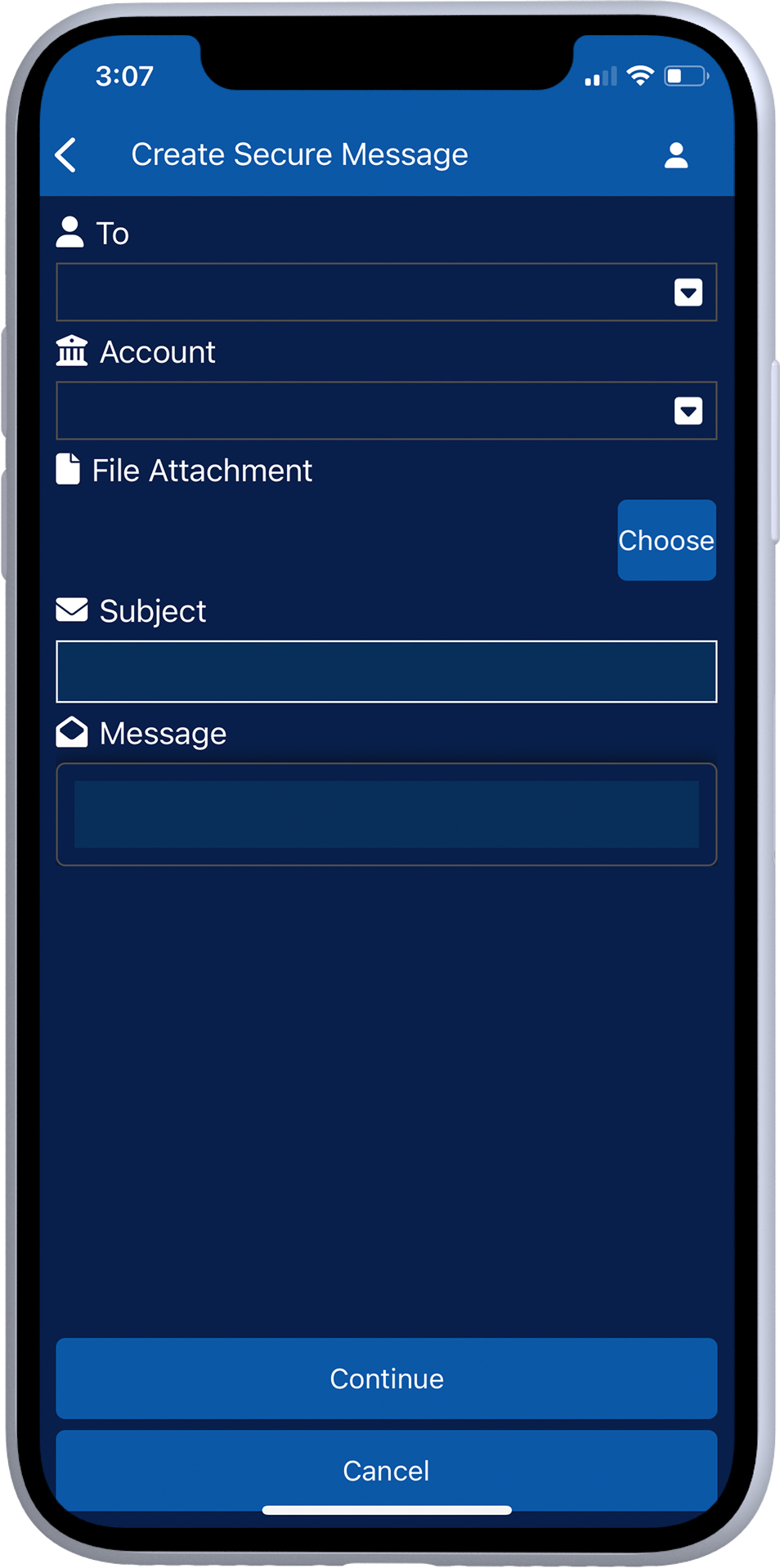Tap into the Message text box
This screenshot has width=780, height=1568.
pyautogui.click(x=386, y=814)
